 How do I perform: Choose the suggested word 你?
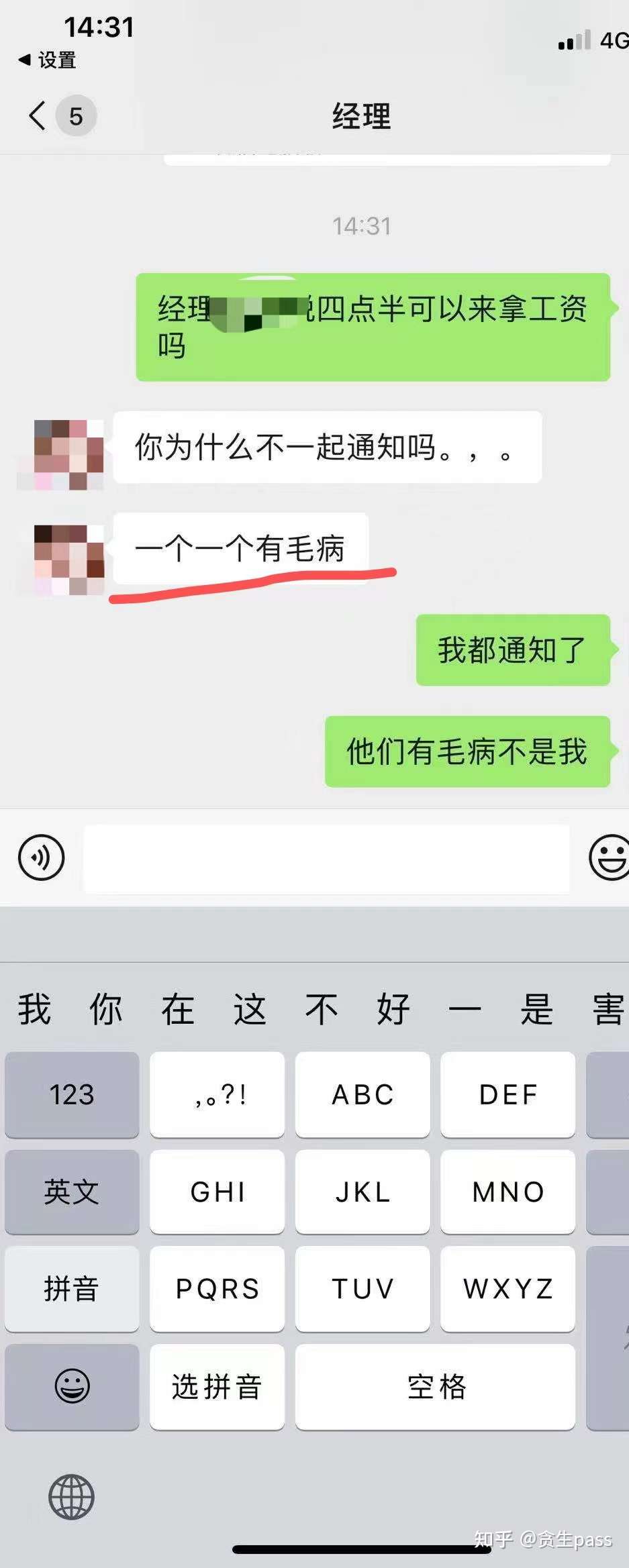coord(106,1008)
